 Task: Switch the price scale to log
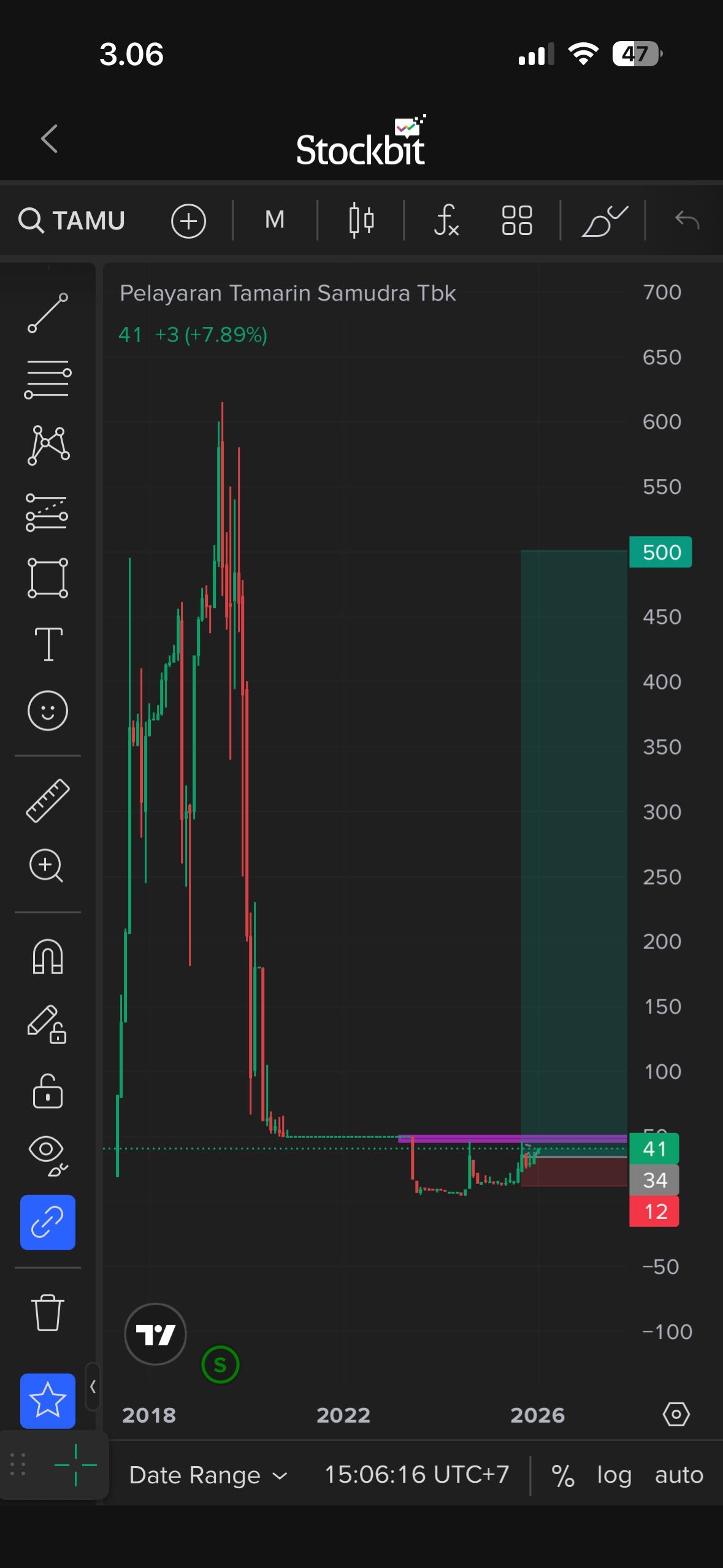pyautogui.click(x=614, y=1475)
